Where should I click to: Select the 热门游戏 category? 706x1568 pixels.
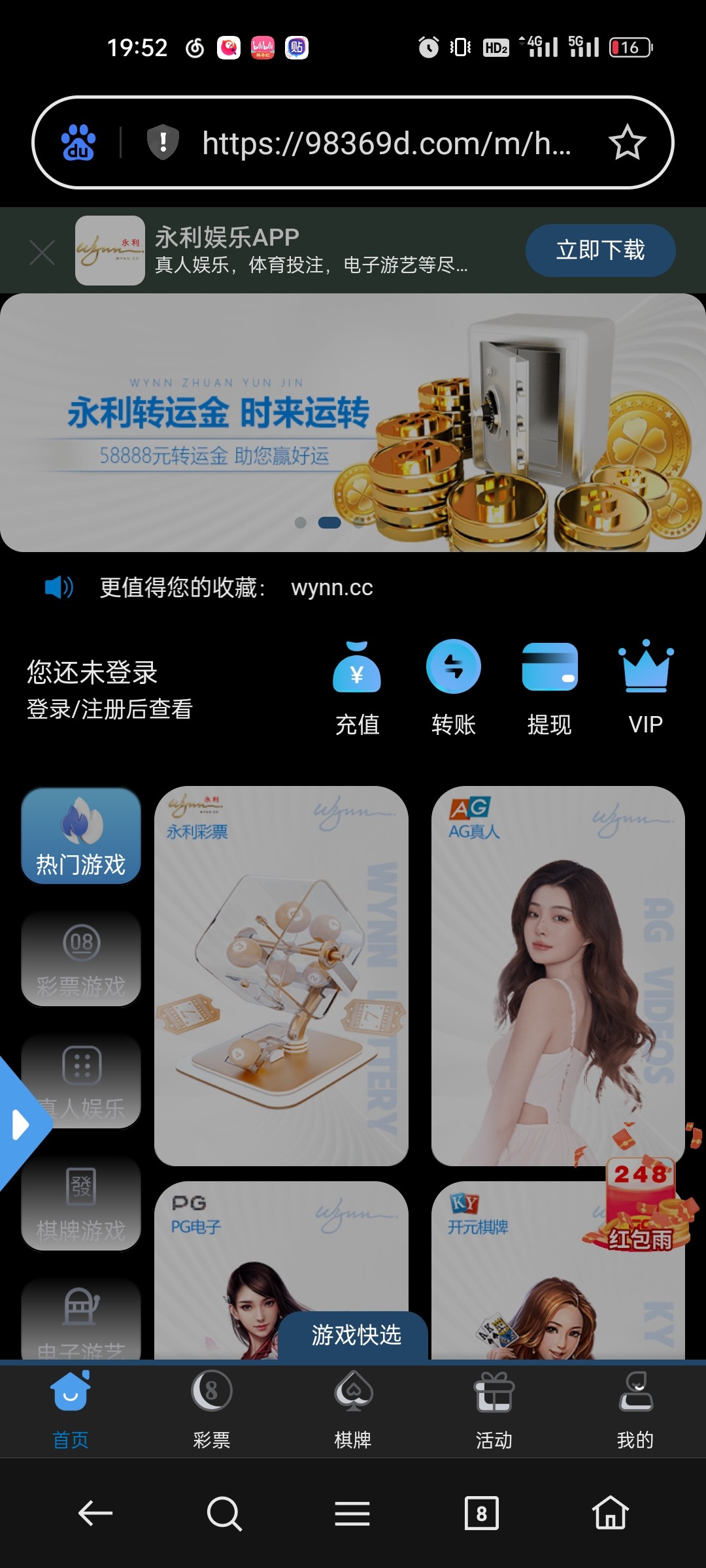tap(81, 836)
